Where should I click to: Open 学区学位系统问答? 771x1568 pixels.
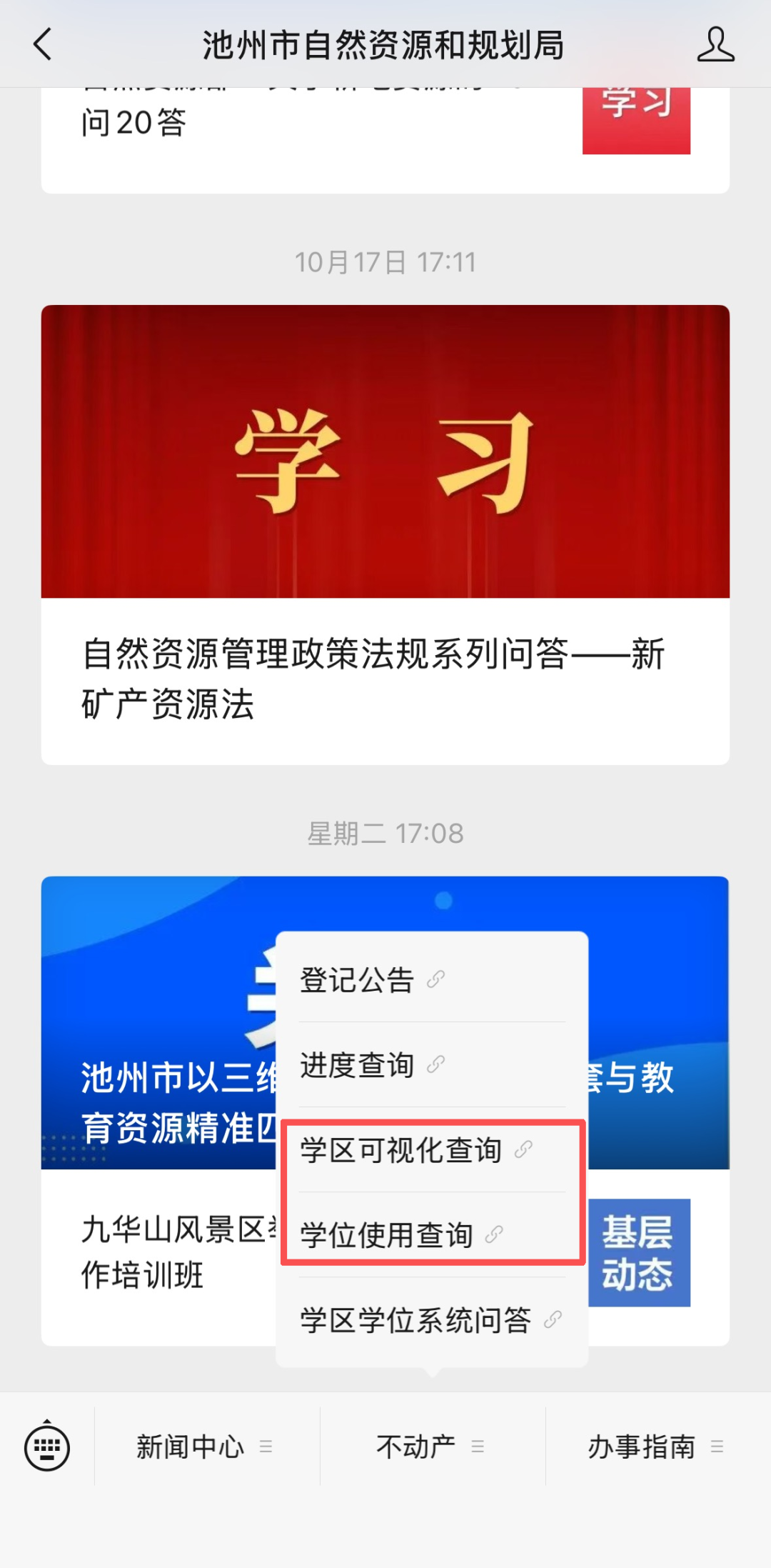428,1320
